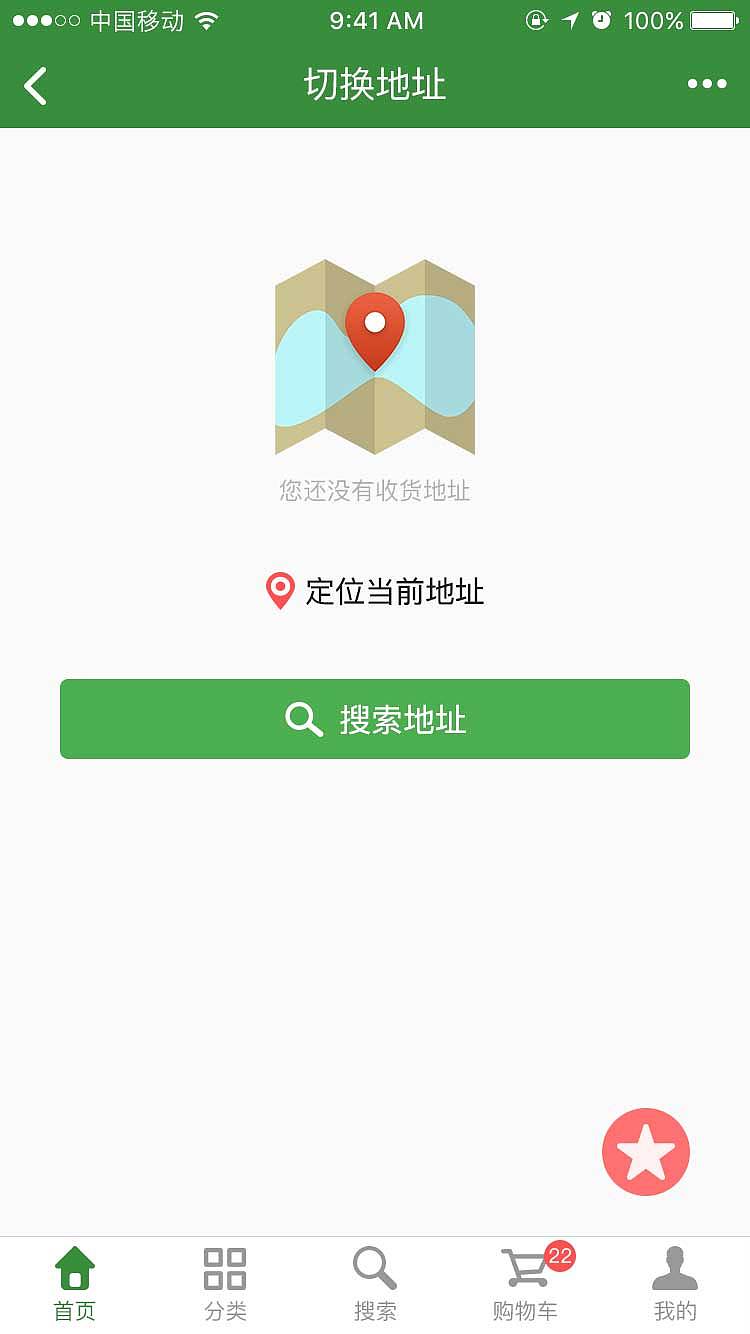Tap the 您还没有收货地址 hint text
This screenshot has height=1334, width=750.
point(375,491)
